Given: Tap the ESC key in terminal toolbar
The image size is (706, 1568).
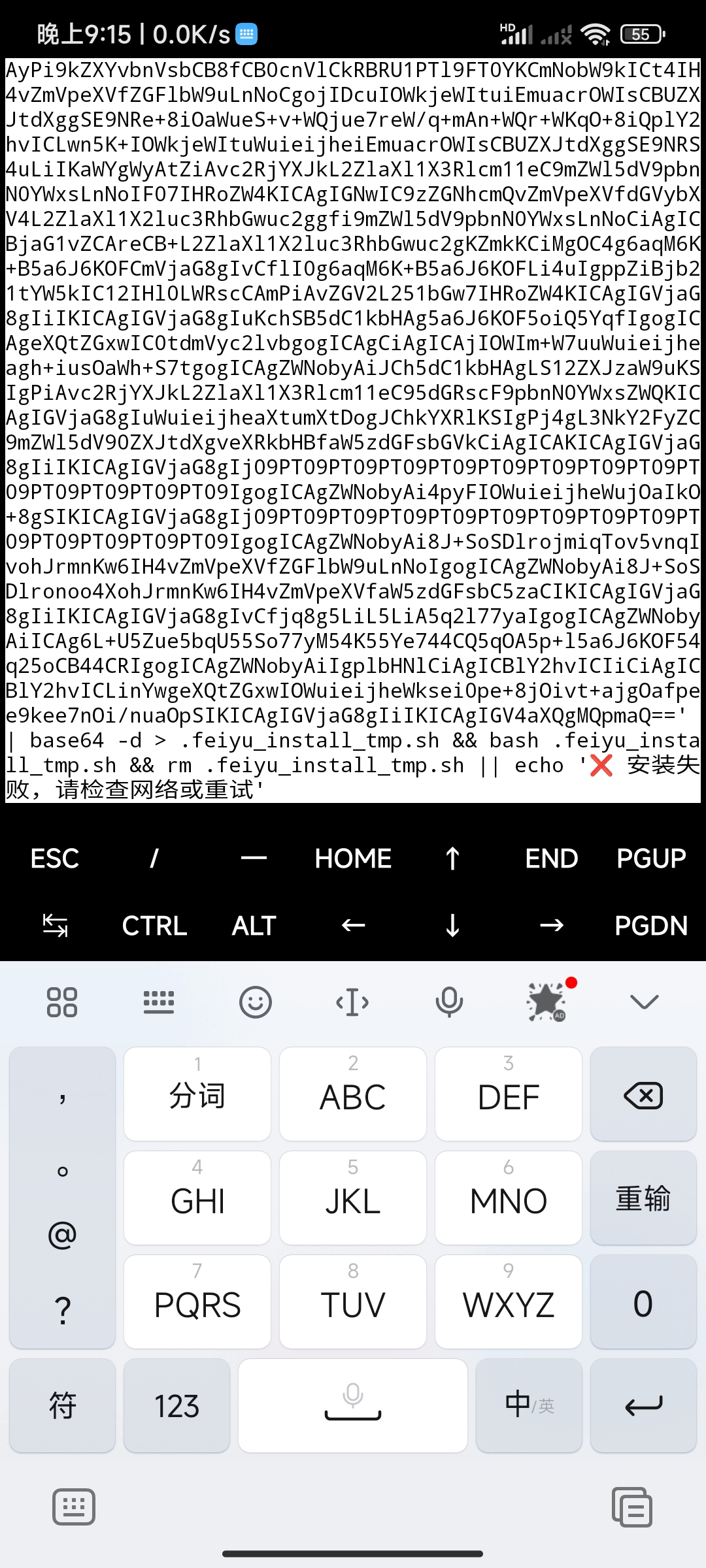Looking at the screenshot, I should pyautogui.click(x=55, y=858).
